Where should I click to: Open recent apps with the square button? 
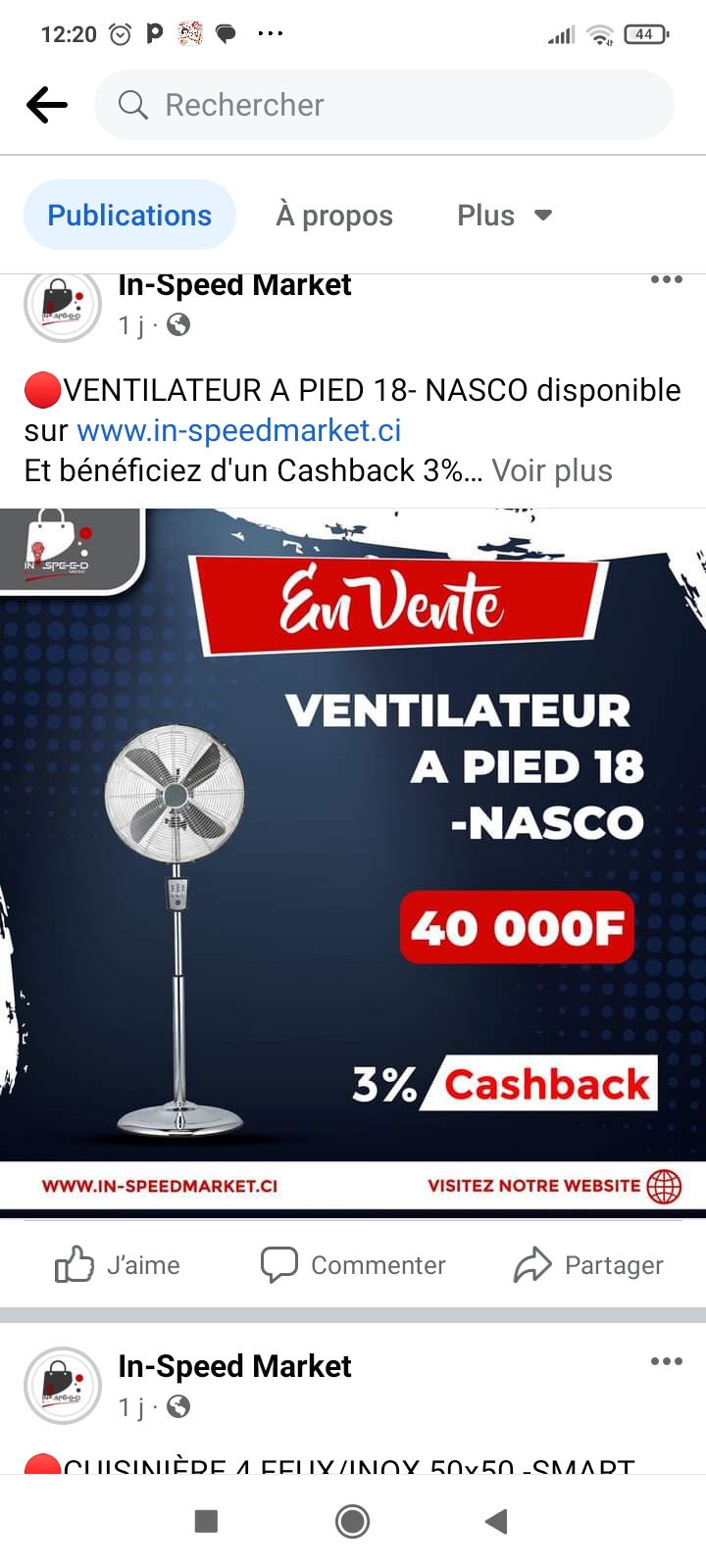pyautogui.click(x=206, y=1521)
